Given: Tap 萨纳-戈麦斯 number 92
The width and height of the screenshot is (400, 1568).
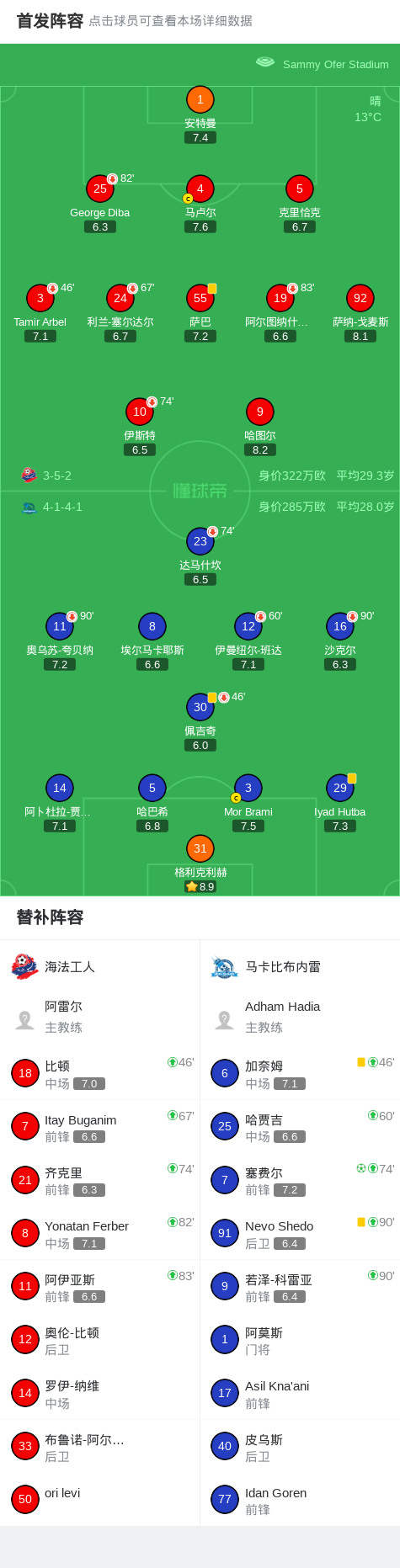Looking at the screenshot, I should [360, 313].
